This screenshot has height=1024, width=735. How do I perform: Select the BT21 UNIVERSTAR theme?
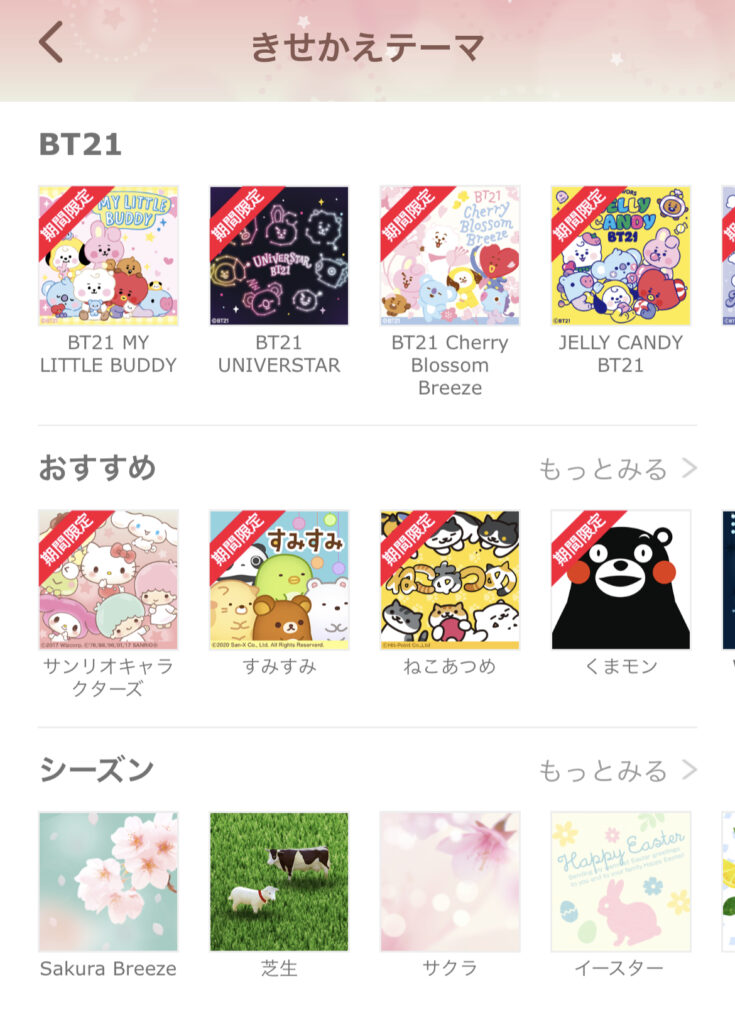point(279,256)
